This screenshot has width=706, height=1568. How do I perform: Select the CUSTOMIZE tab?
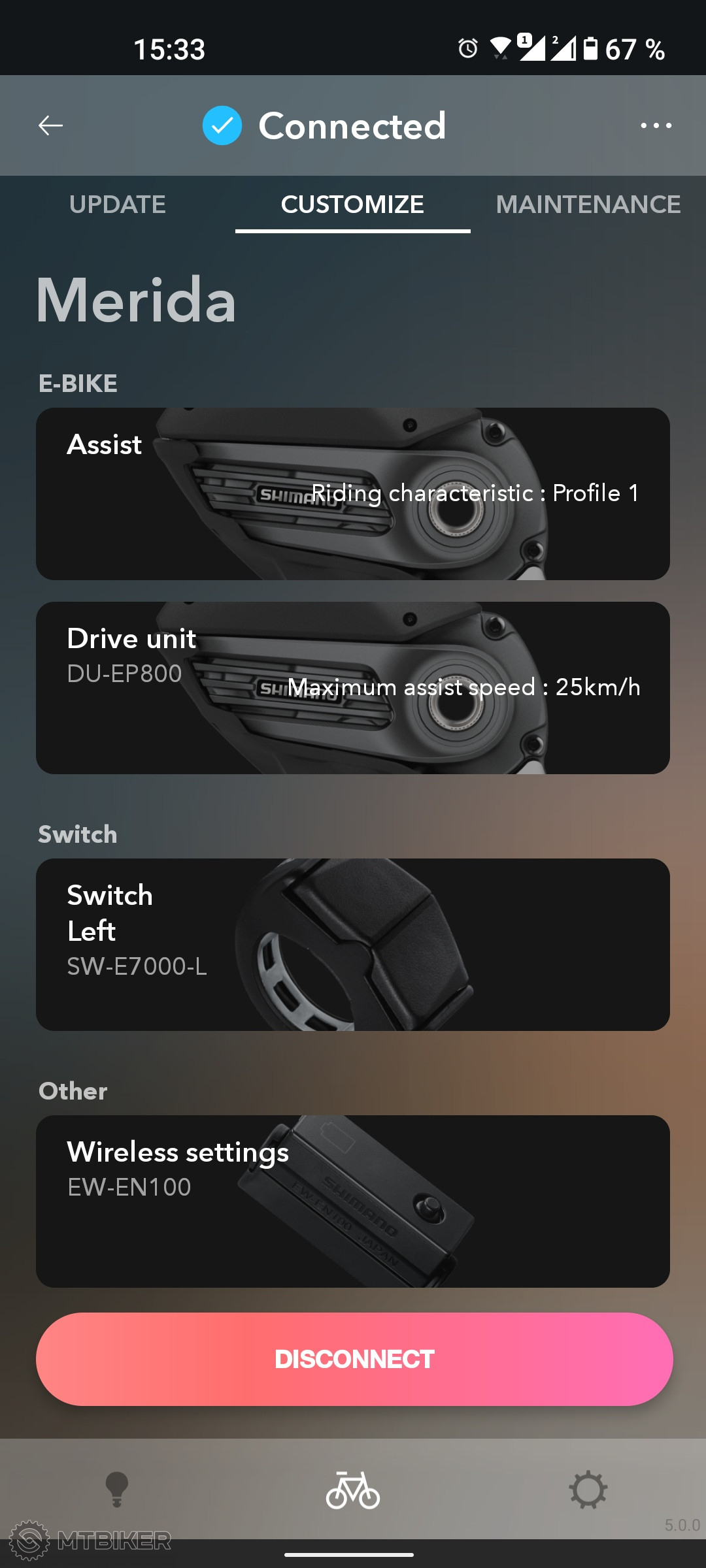tap(352, 204)
